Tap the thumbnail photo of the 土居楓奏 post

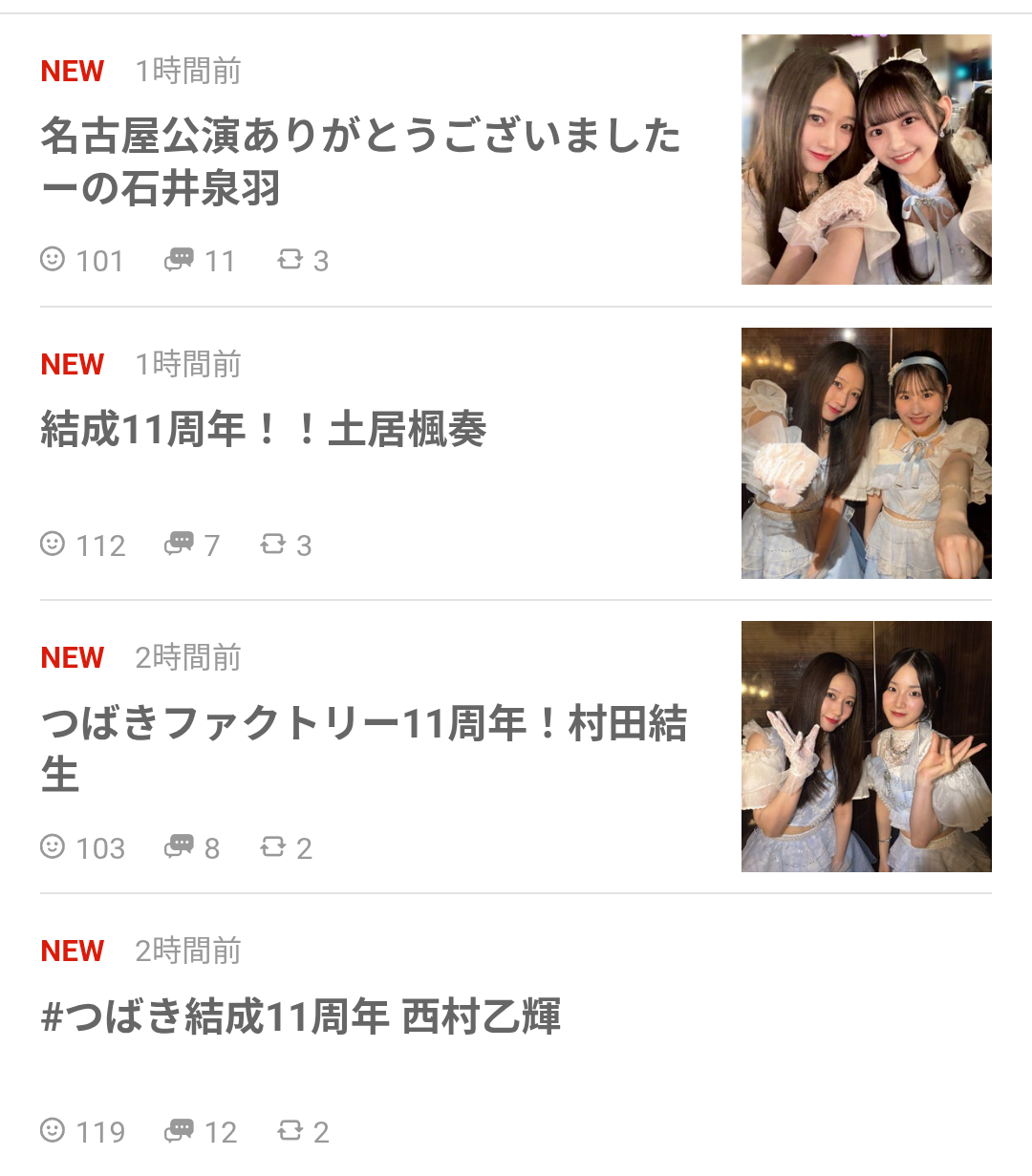tap(866, 453)
